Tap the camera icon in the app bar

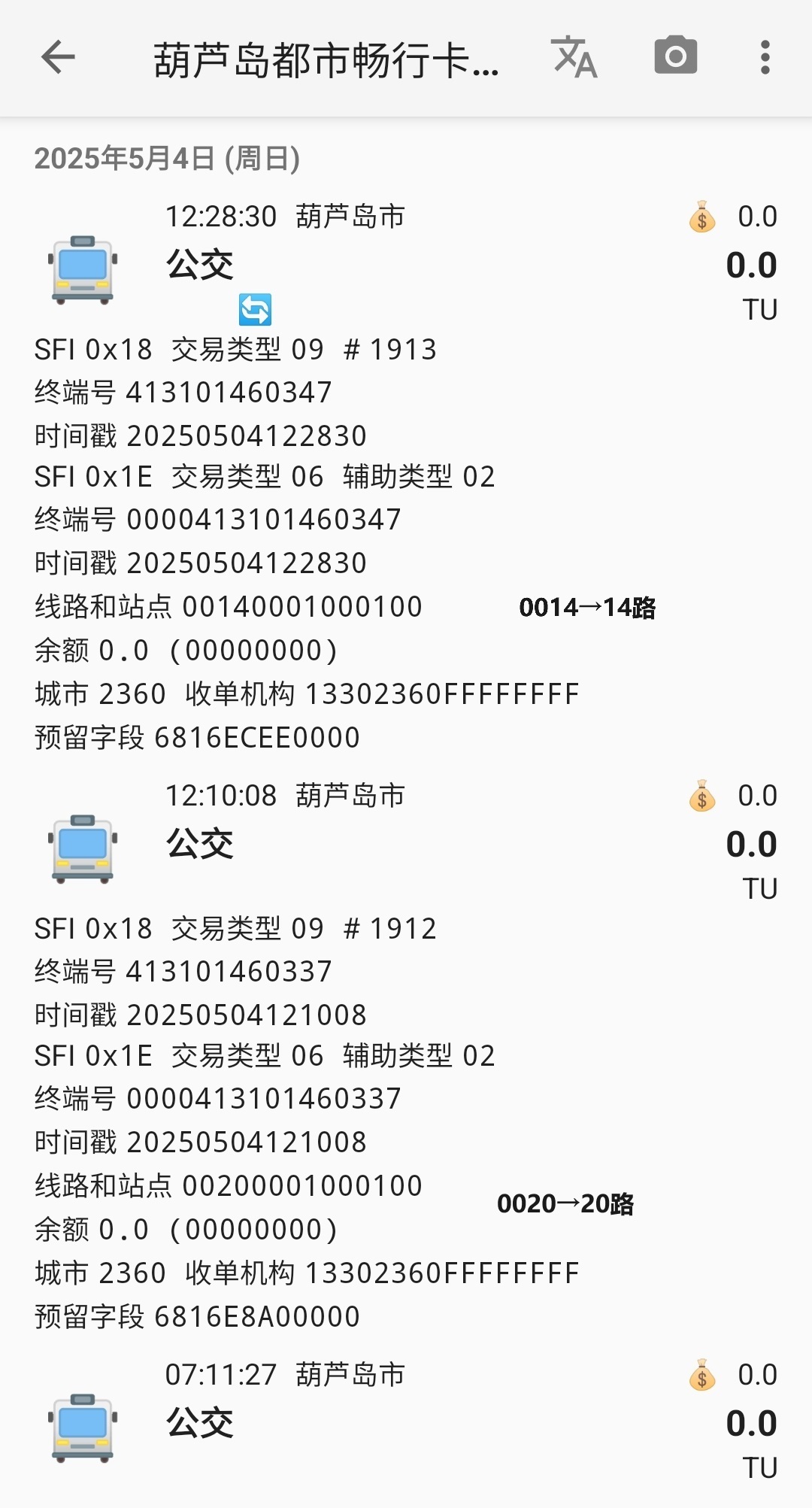click(675, 56)
